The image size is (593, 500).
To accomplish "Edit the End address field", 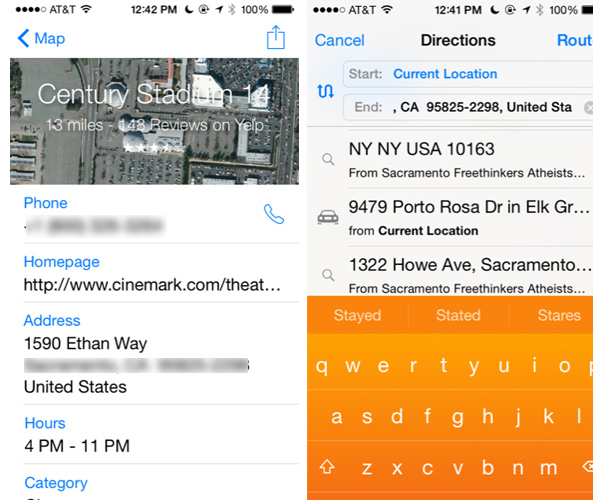I will click(x=463, y=107).
